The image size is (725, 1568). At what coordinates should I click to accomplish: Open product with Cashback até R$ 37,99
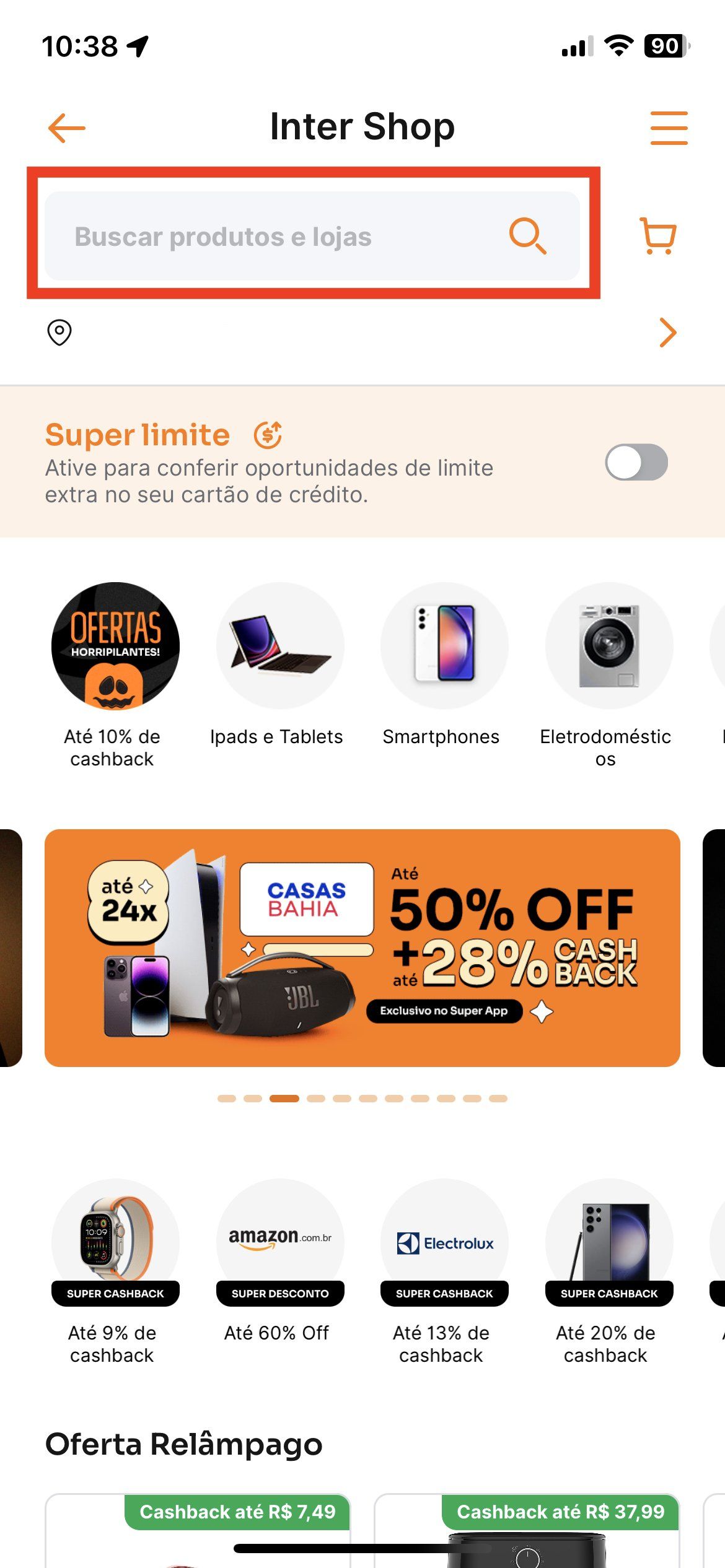coord(527,1536)
